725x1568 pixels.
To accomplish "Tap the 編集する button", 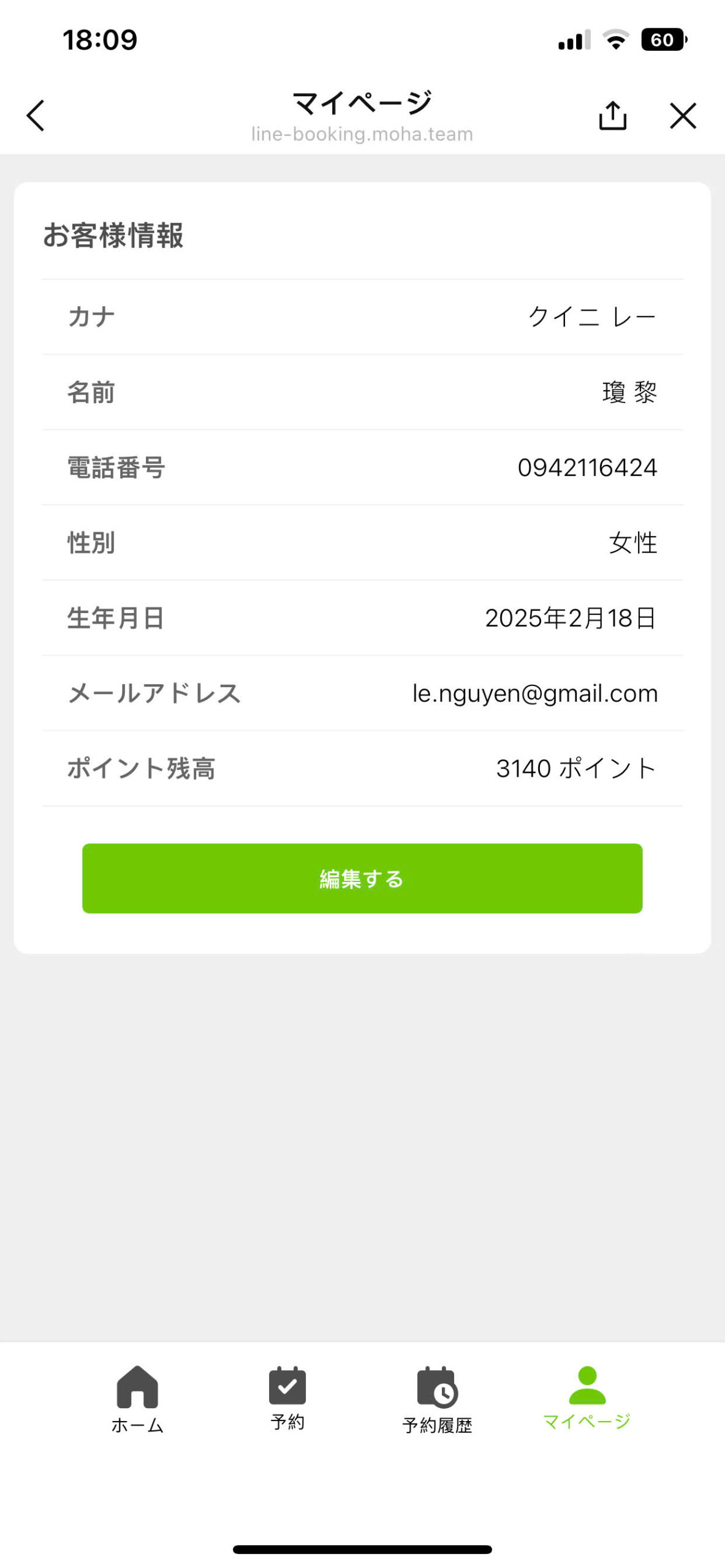I will 362,878.
